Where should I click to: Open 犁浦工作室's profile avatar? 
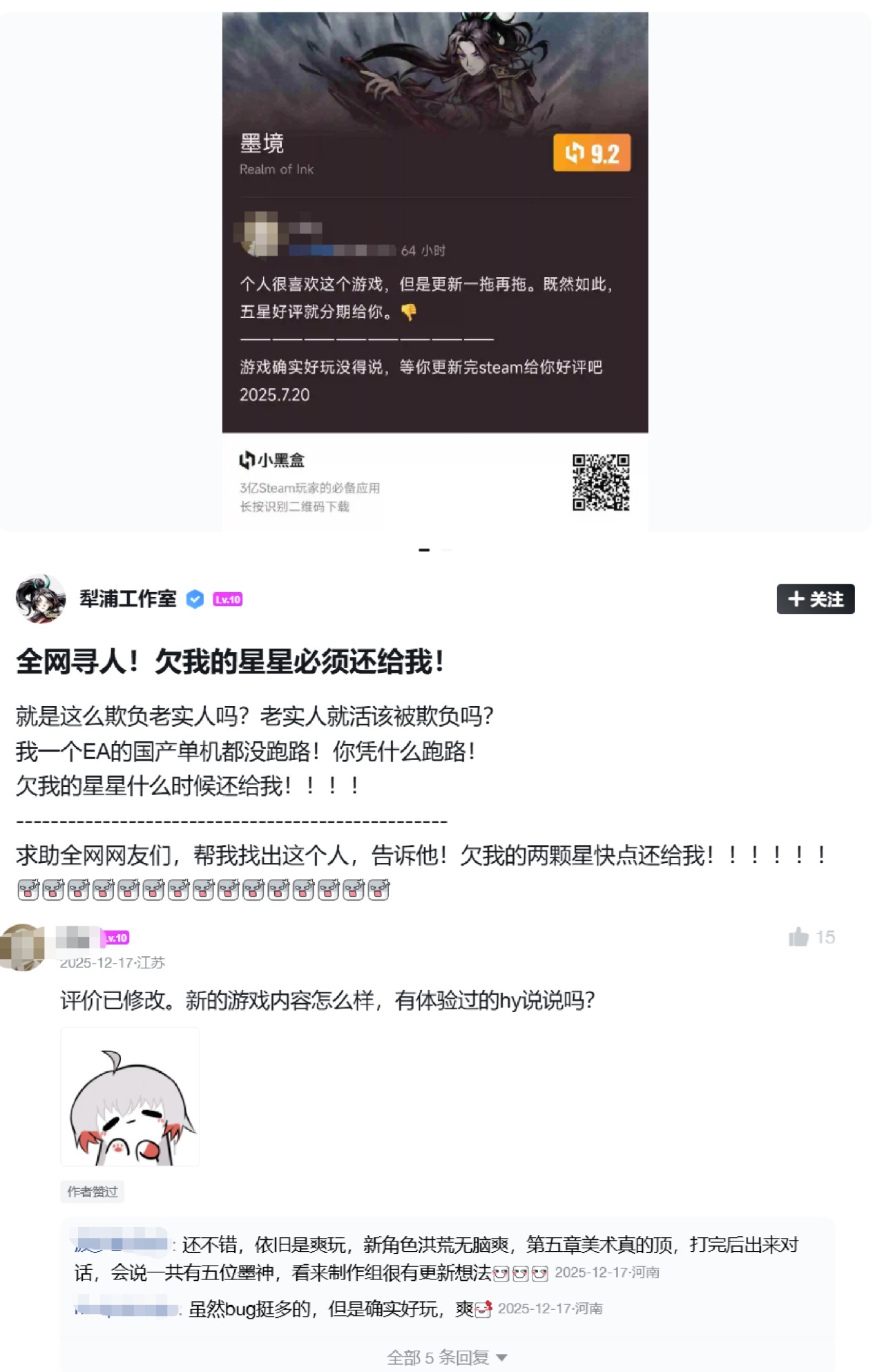point(41,598)
